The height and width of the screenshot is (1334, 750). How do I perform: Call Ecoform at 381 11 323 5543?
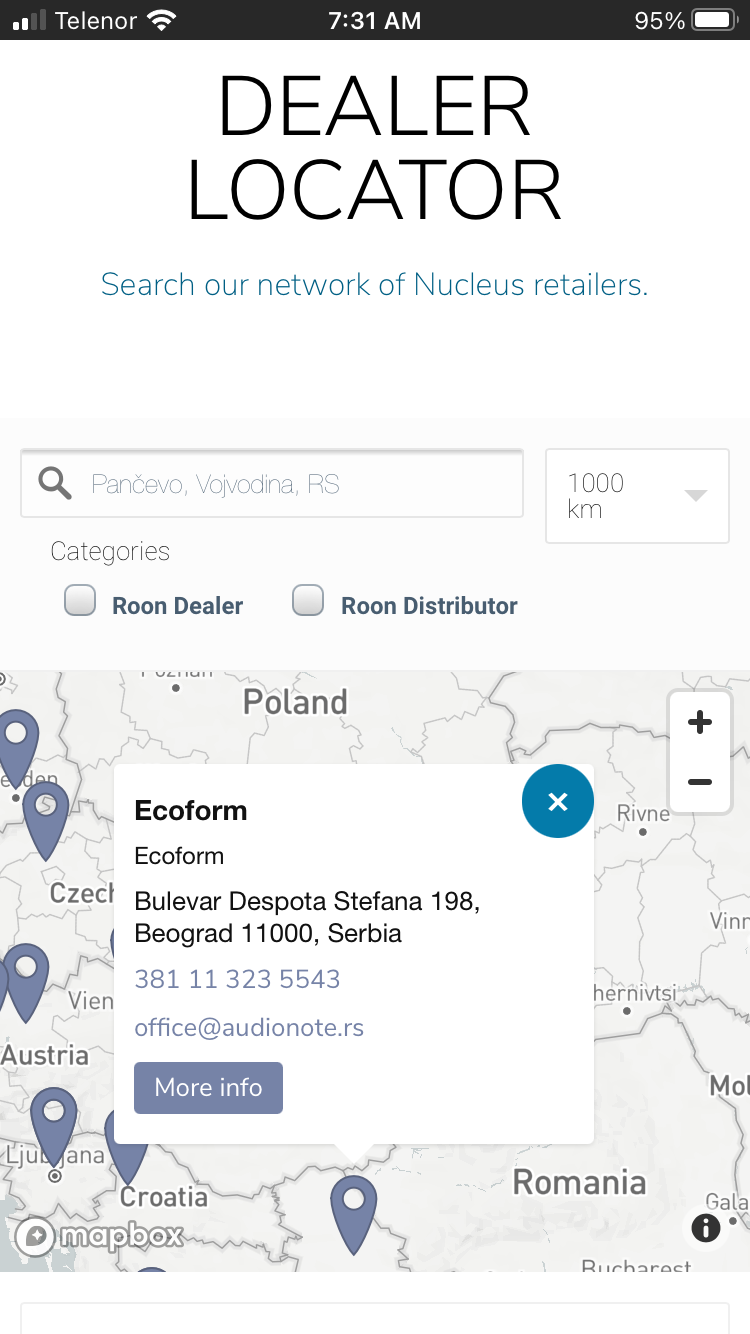tap(238, 979)
